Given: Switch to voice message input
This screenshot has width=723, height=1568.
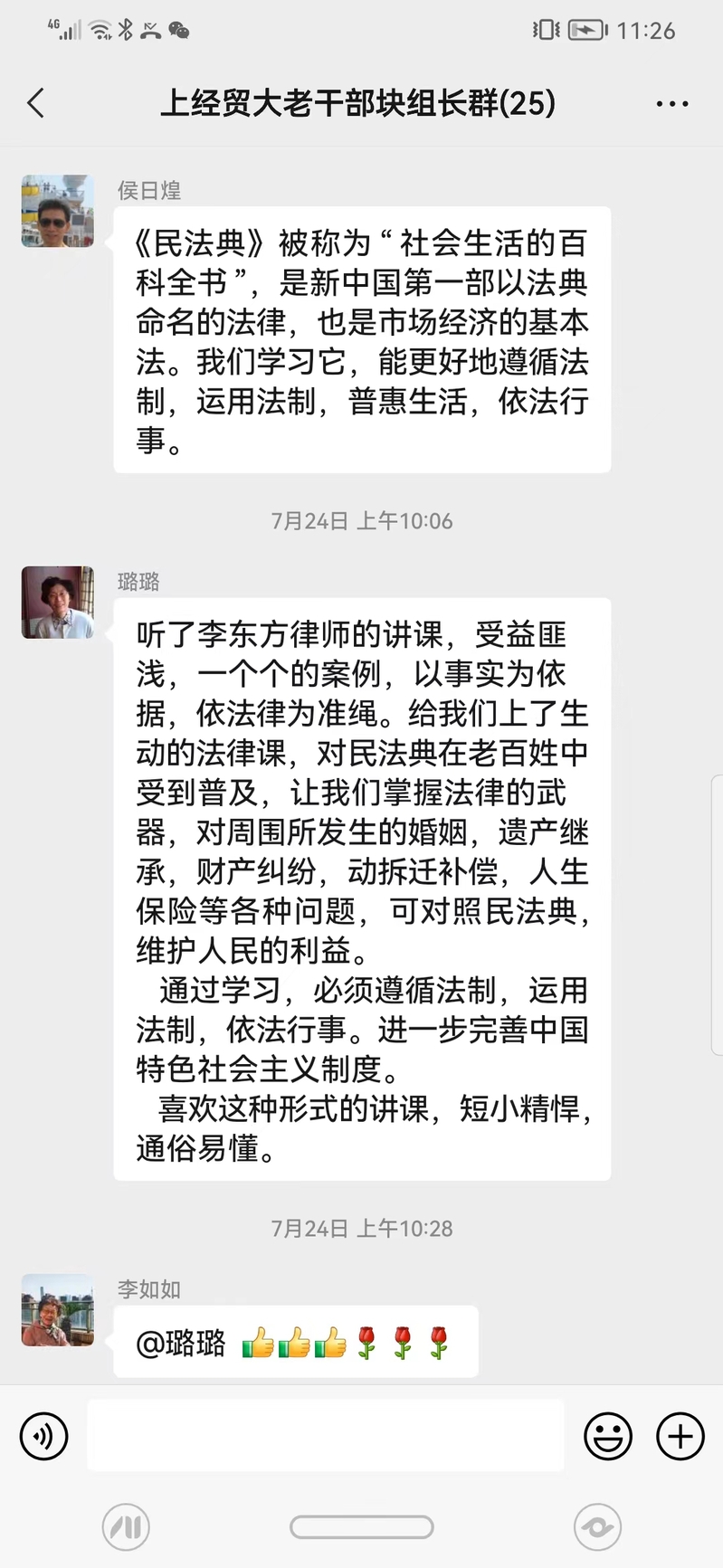Looking at the screenshot, I should 43,1435.
